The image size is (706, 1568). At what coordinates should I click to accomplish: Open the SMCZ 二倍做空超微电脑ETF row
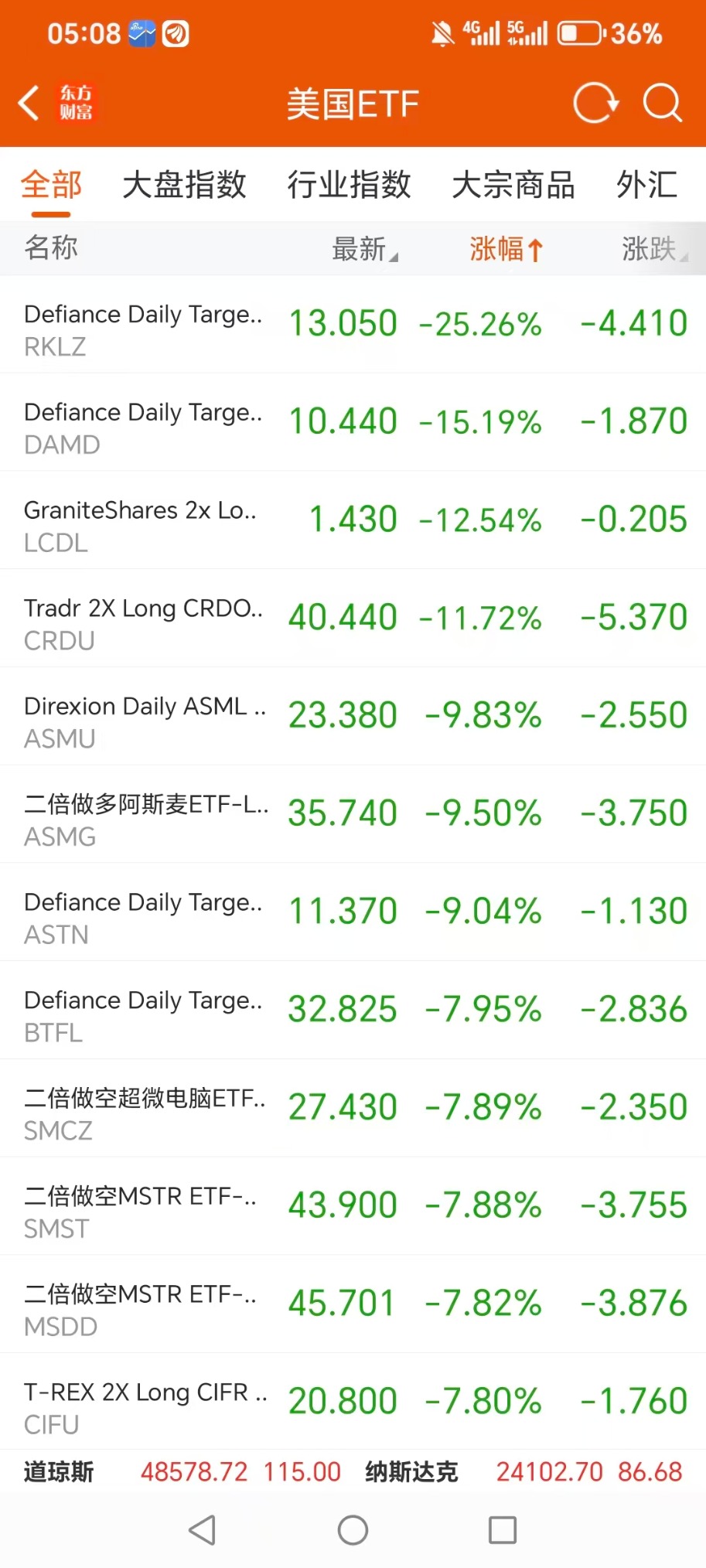point(353,1109)
